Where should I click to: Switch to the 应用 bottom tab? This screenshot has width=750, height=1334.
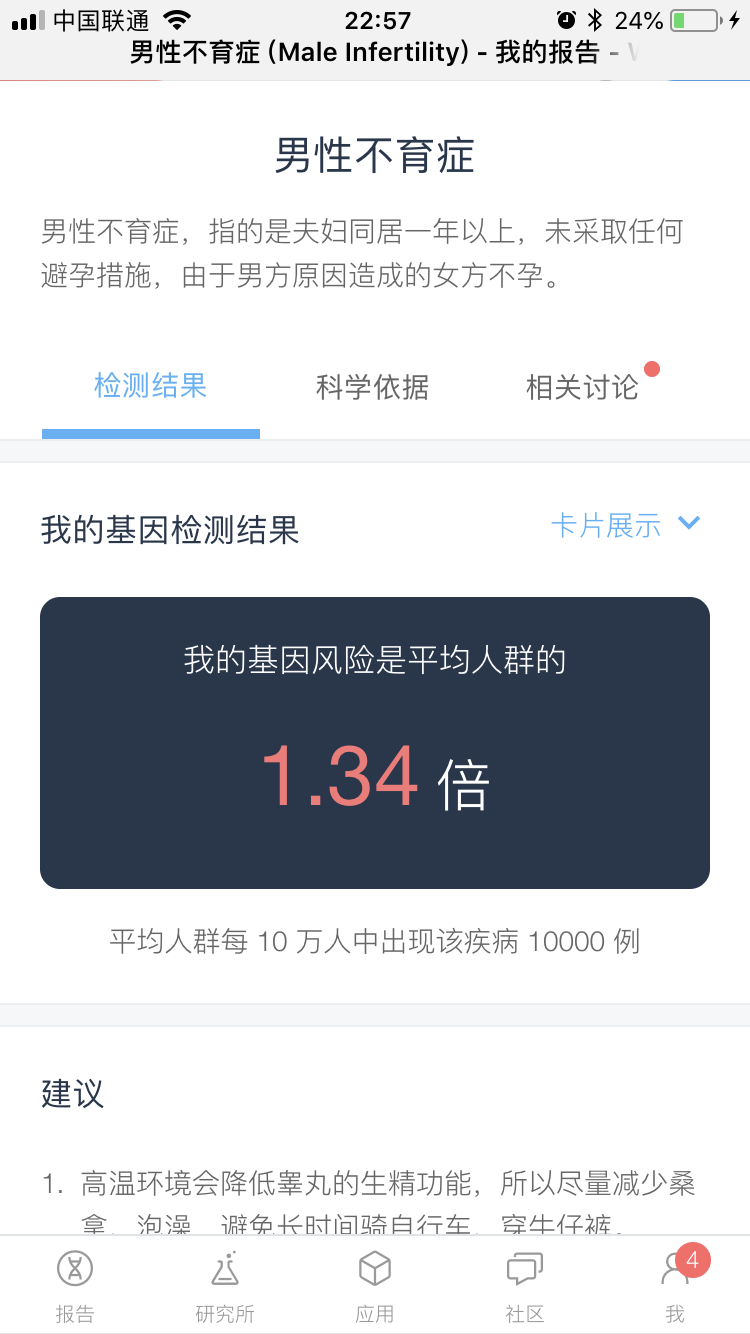pyautogui.click(x=375, y=1286)
